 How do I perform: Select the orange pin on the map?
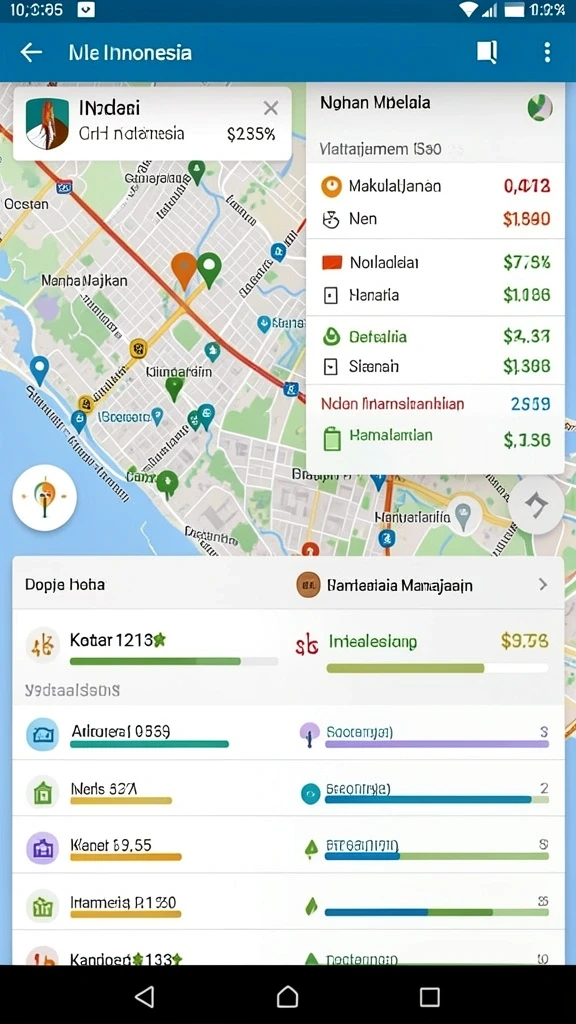pos(184,270)
